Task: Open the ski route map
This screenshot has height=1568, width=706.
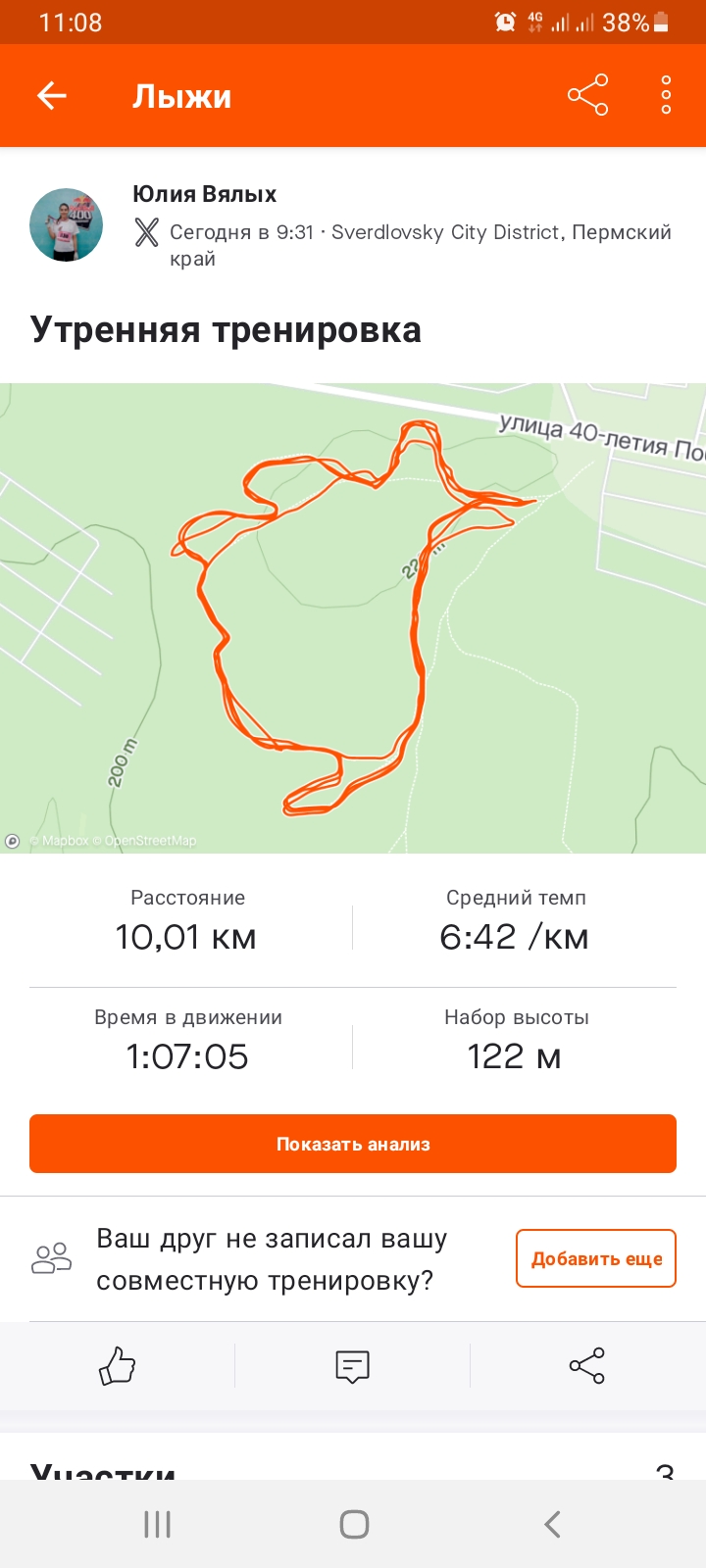Action: point(353,617)
